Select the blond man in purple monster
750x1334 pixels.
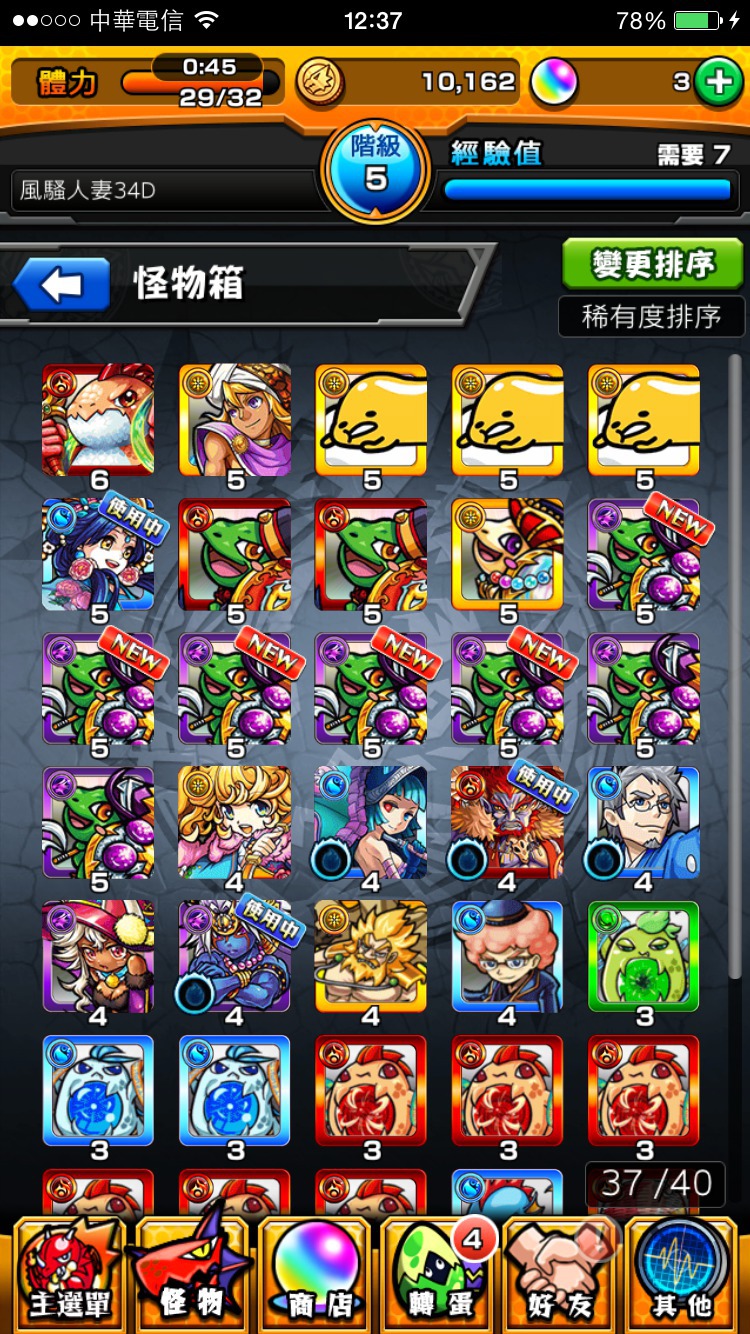tap(235, 420)
